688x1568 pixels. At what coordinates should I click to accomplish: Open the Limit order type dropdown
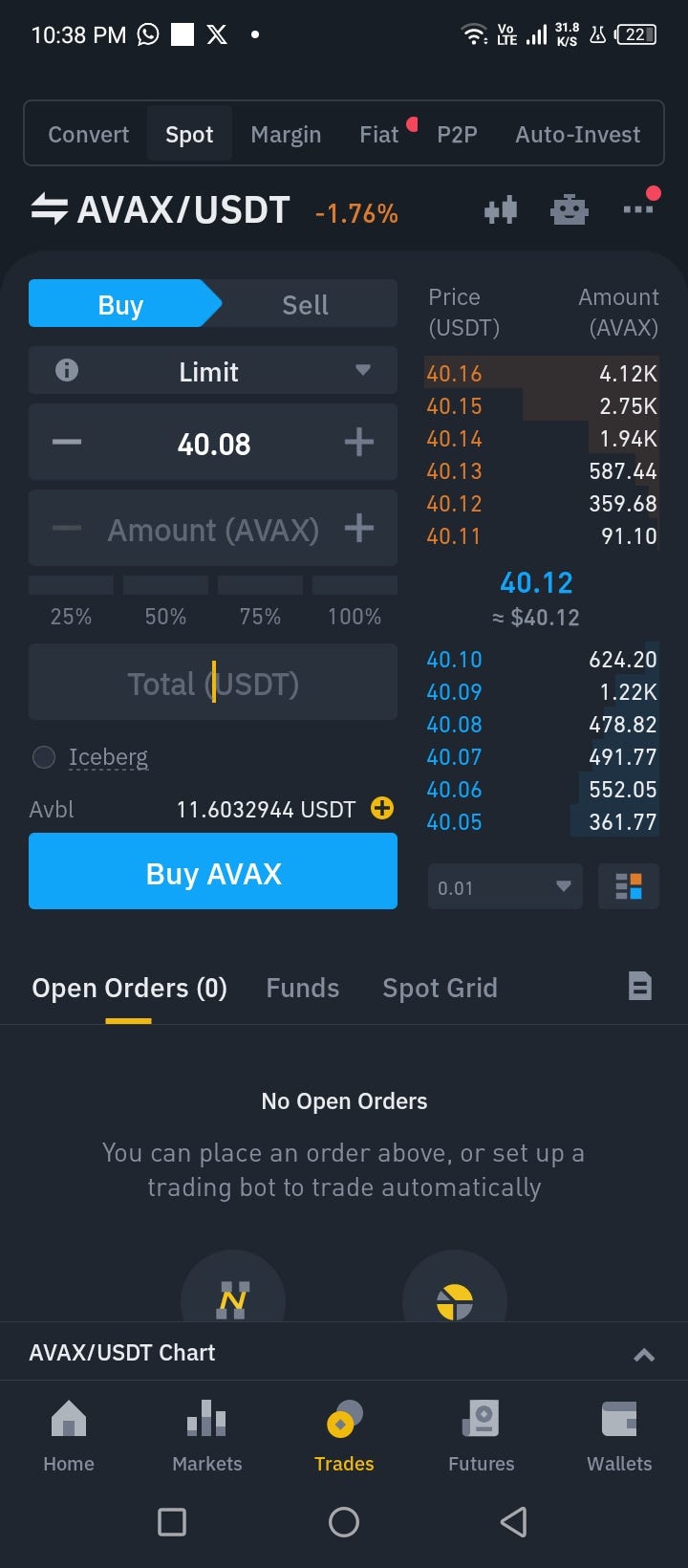coord(213,371)
